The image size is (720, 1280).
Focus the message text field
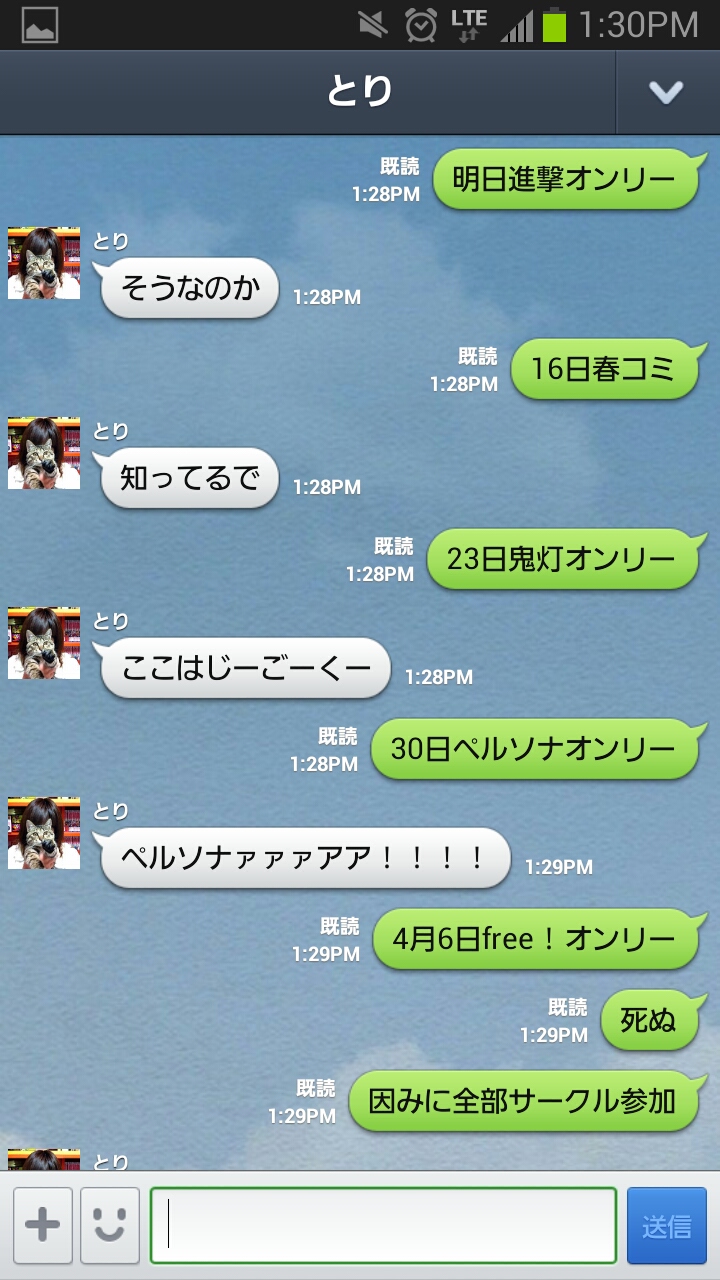click(383, 1226)
